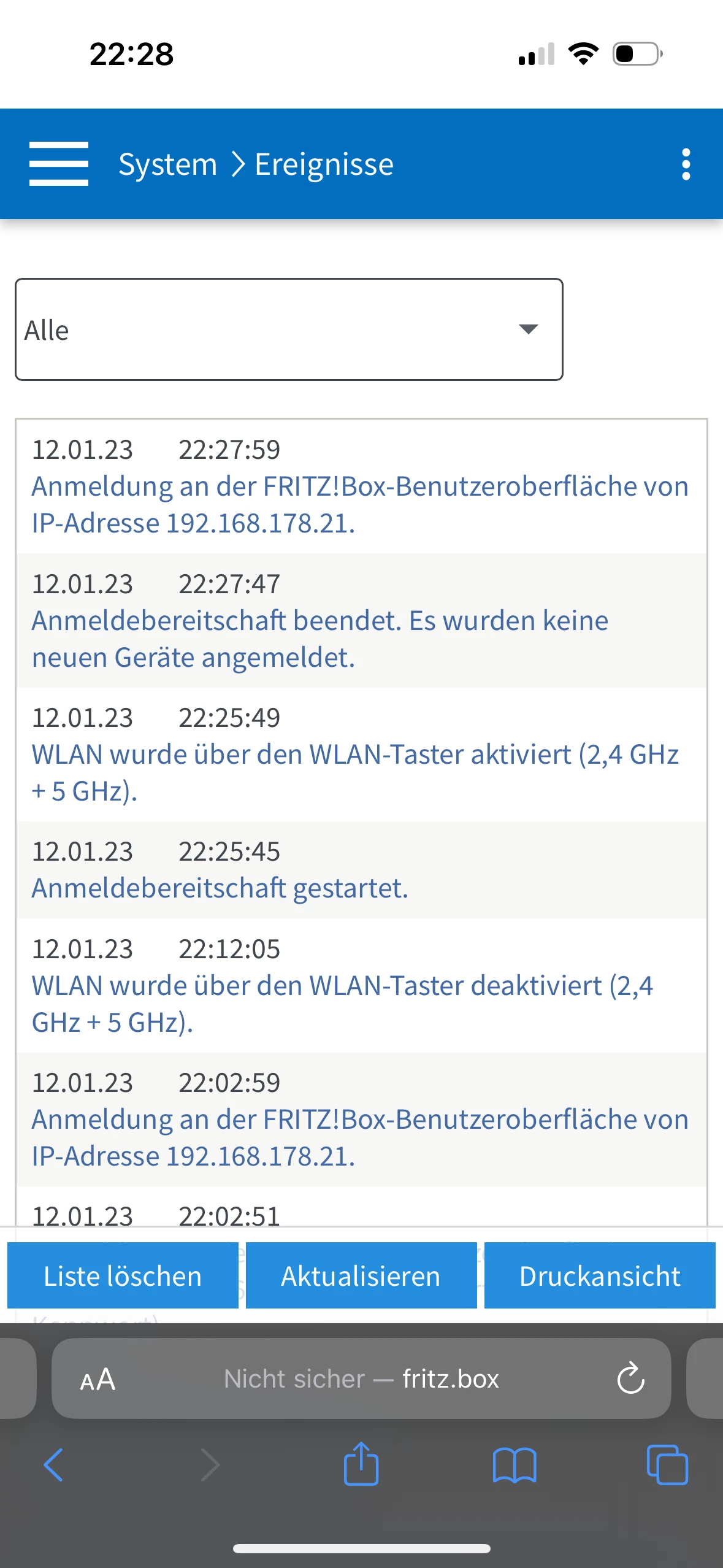Open Safari's AA page settings
Image resolution: width=723 pixels, height=1568 pixels.
pyautogui.click(x=98, y=1379)
